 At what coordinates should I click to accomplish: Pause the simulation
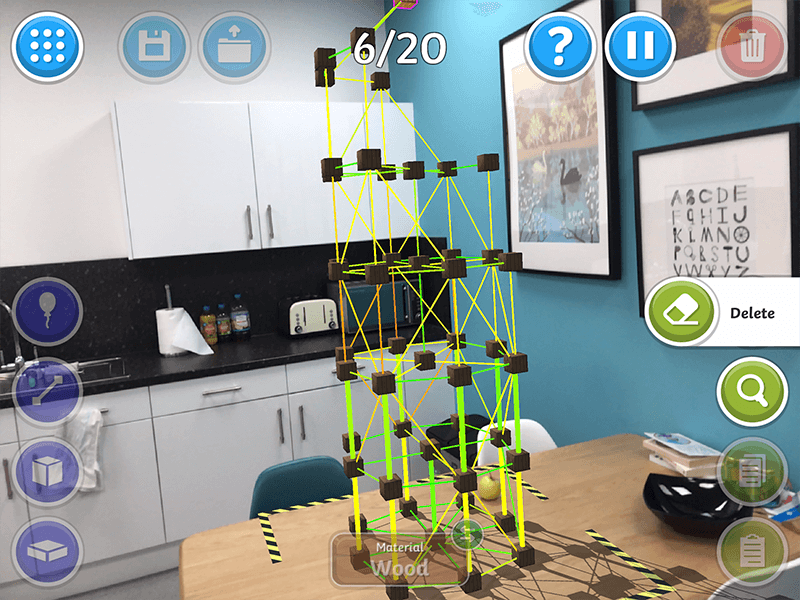click(640, 47)
